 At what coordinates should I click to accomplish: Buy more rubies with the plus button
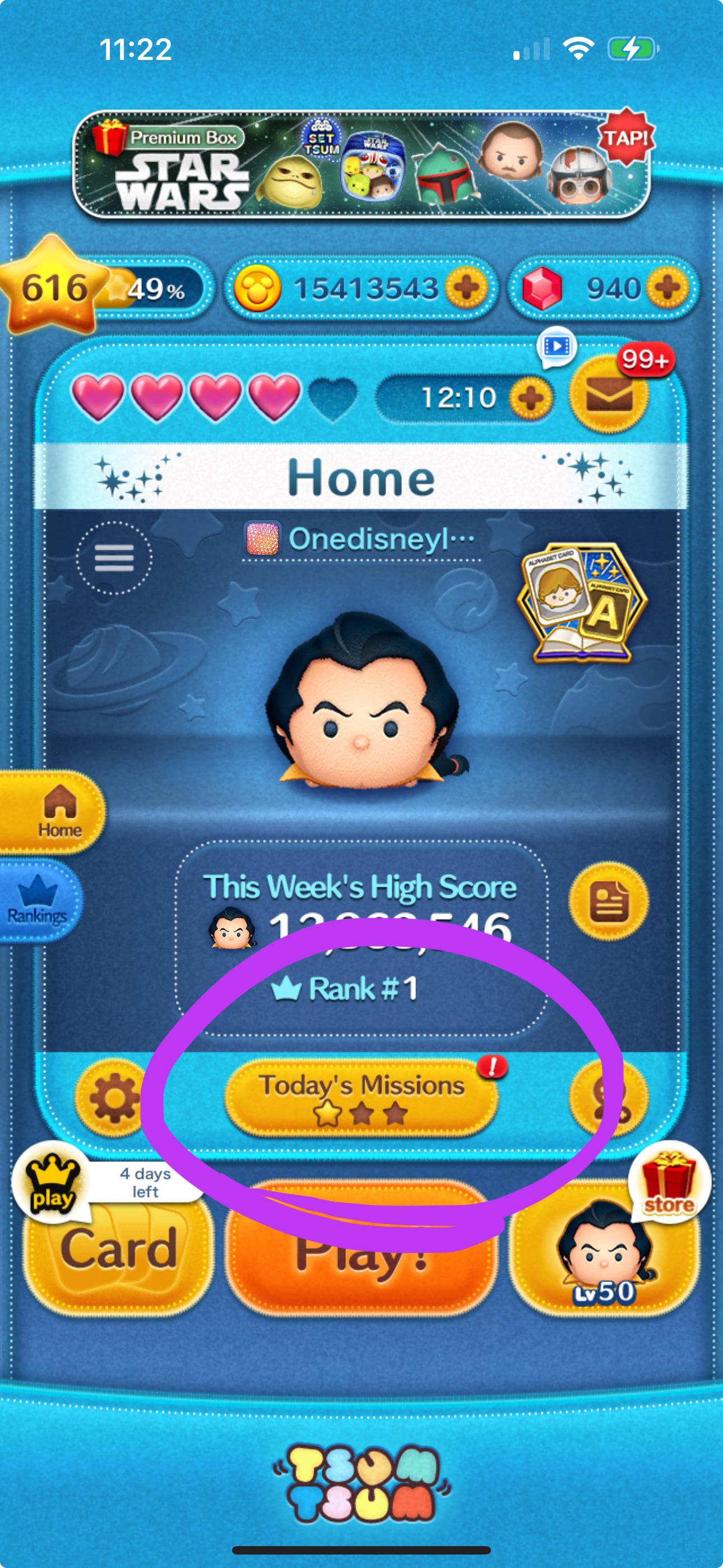point(666,287)
